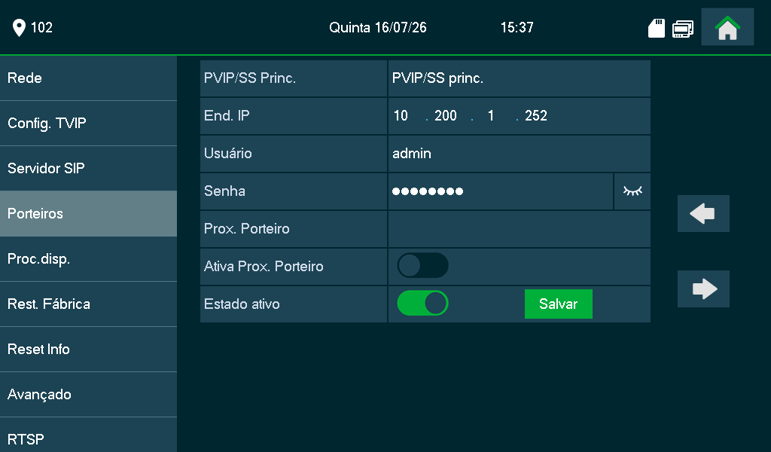Show the hidden password with eye icon
Screen dimensions: 771x452
[x=632, y=191]
